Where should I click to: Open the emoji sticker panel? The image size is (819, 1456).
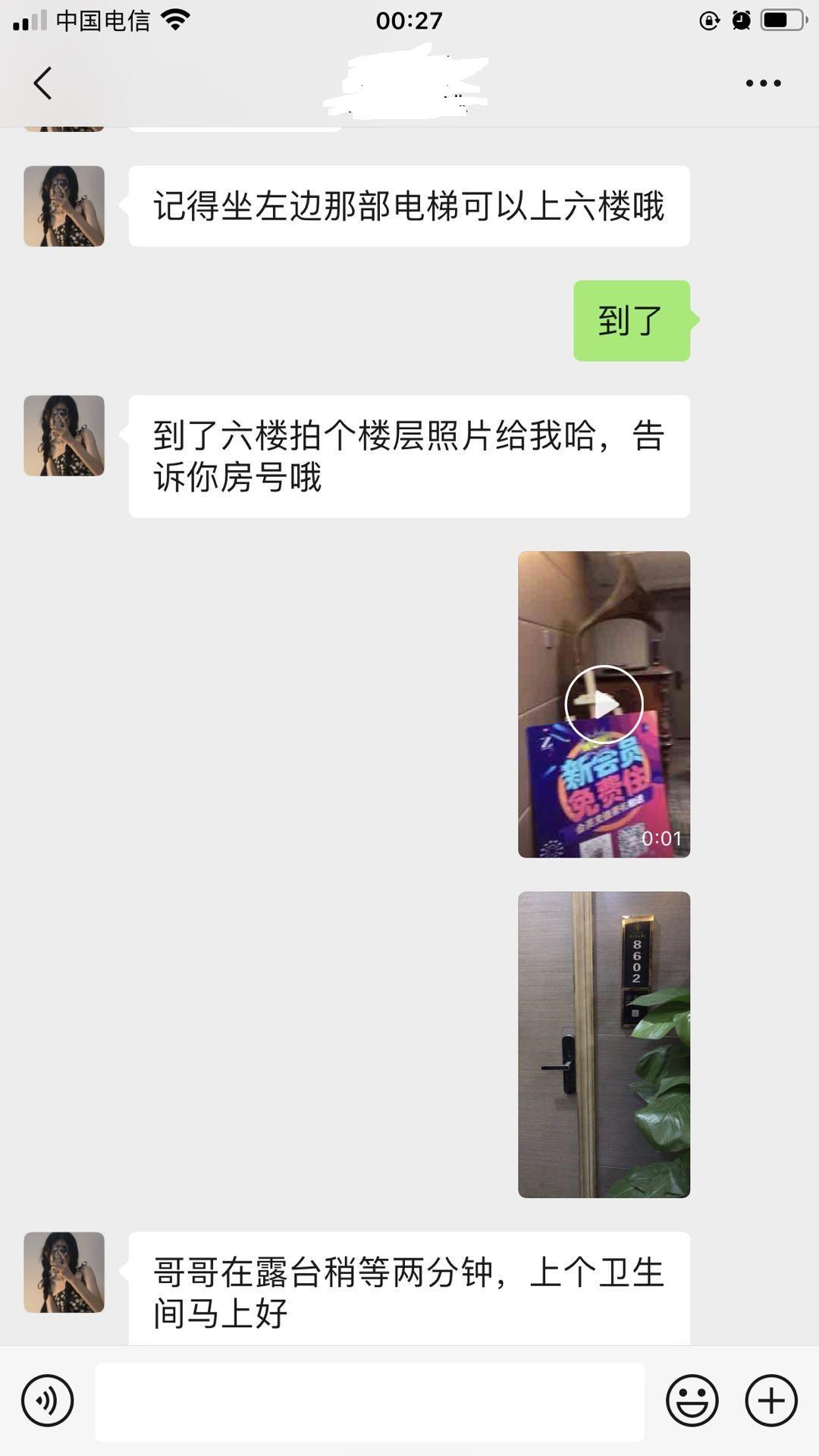(x=692, y=1400)
